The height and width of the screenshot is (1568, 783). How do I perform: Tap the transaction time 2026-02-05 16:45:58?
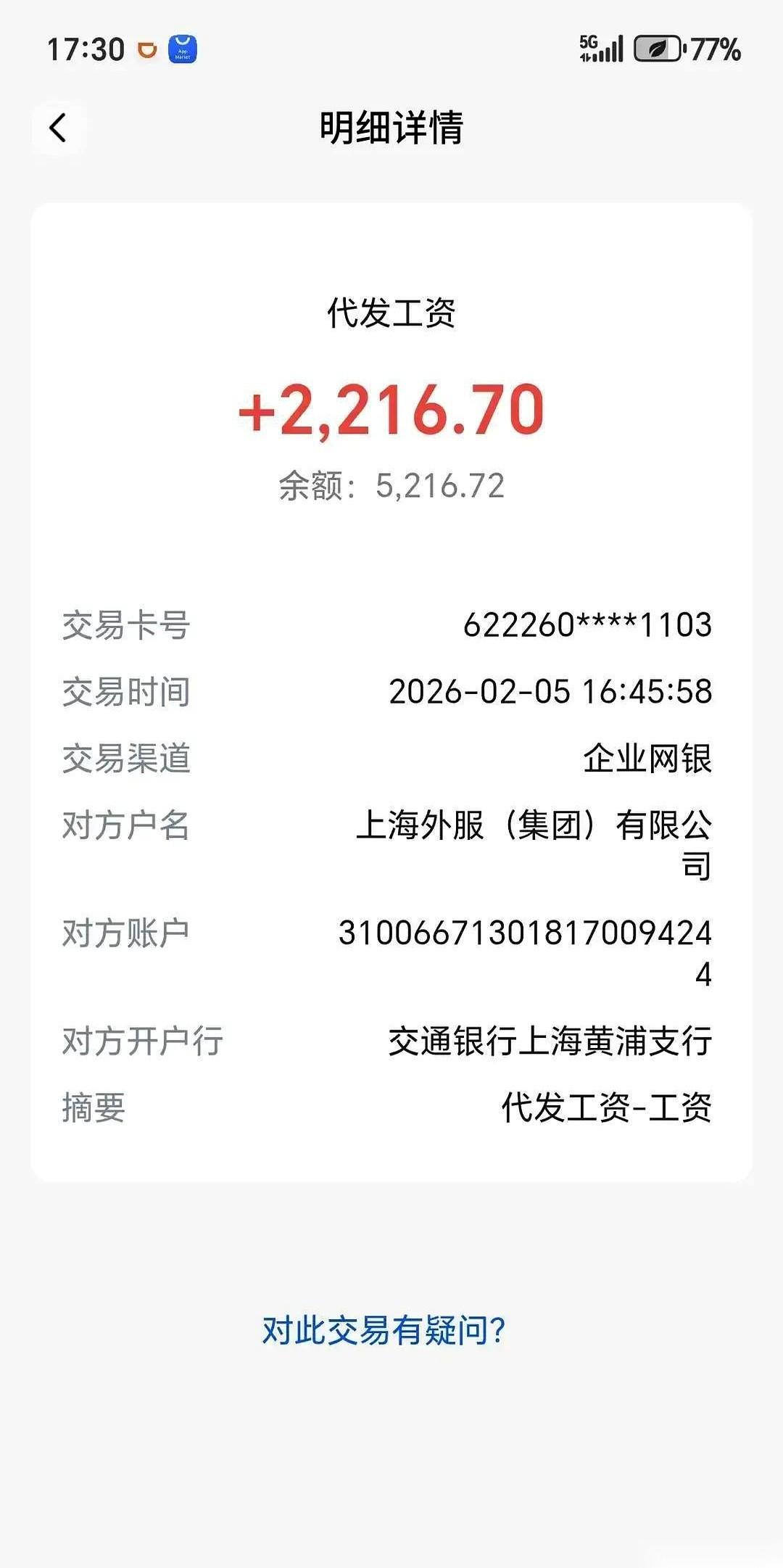pos(552,693)
